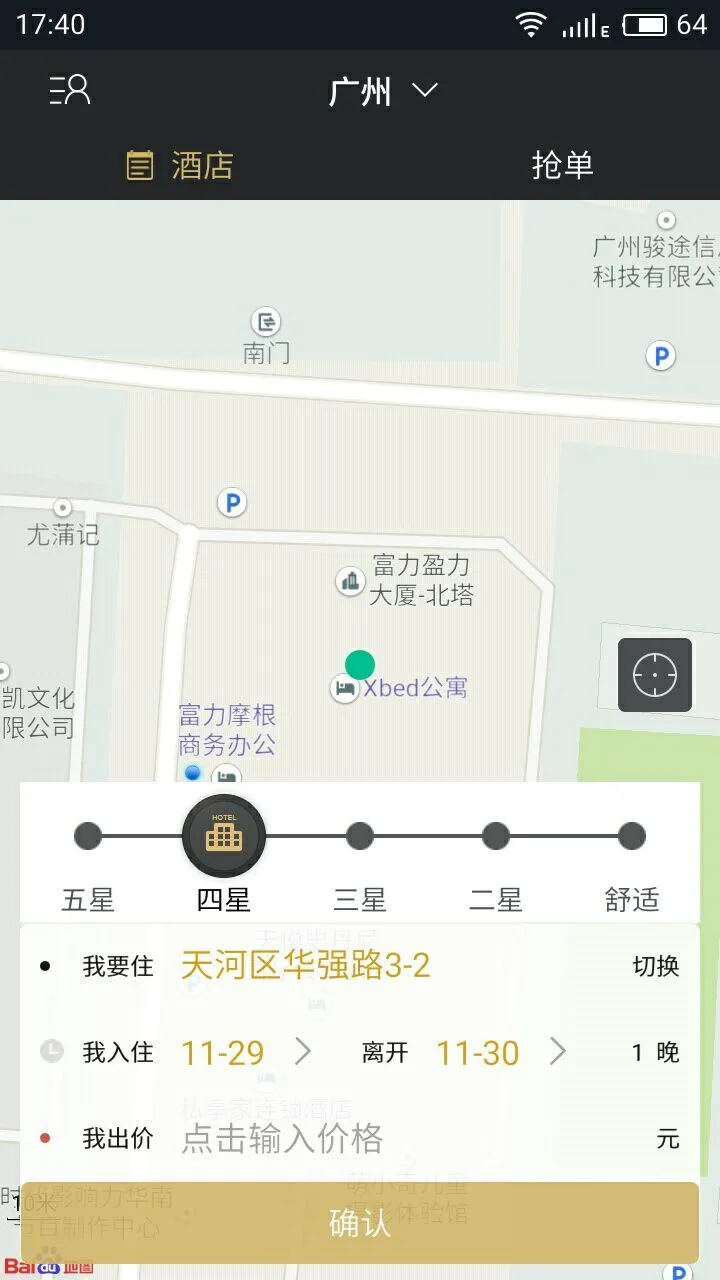The width and height of the screenshot is (720, 1280).
Task: Tap the 酒店 hotel calendar icon
Action: click(x=140, y=165)
